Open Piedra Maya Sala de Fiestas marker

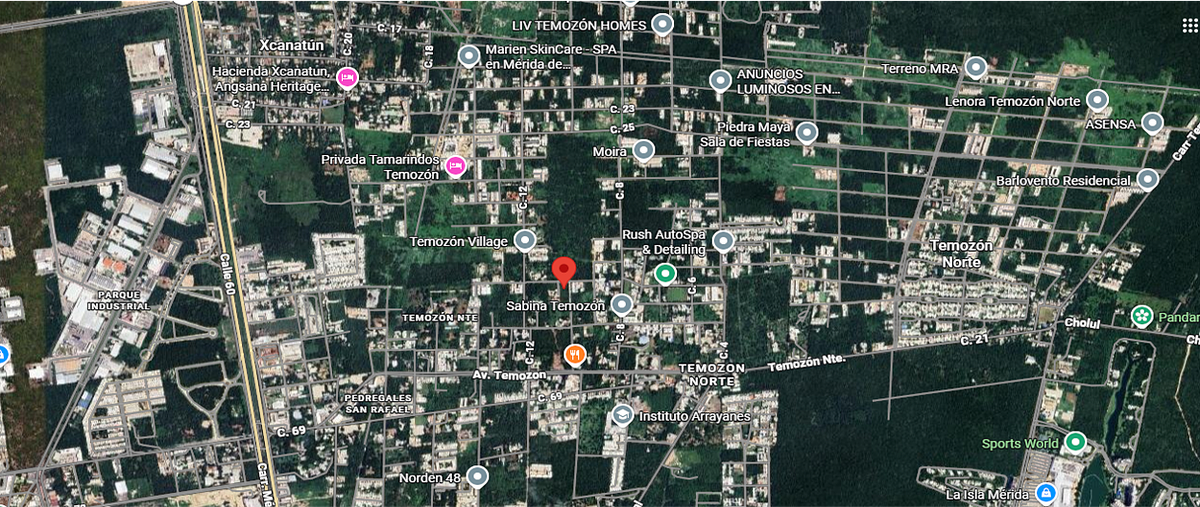(807, 133)
